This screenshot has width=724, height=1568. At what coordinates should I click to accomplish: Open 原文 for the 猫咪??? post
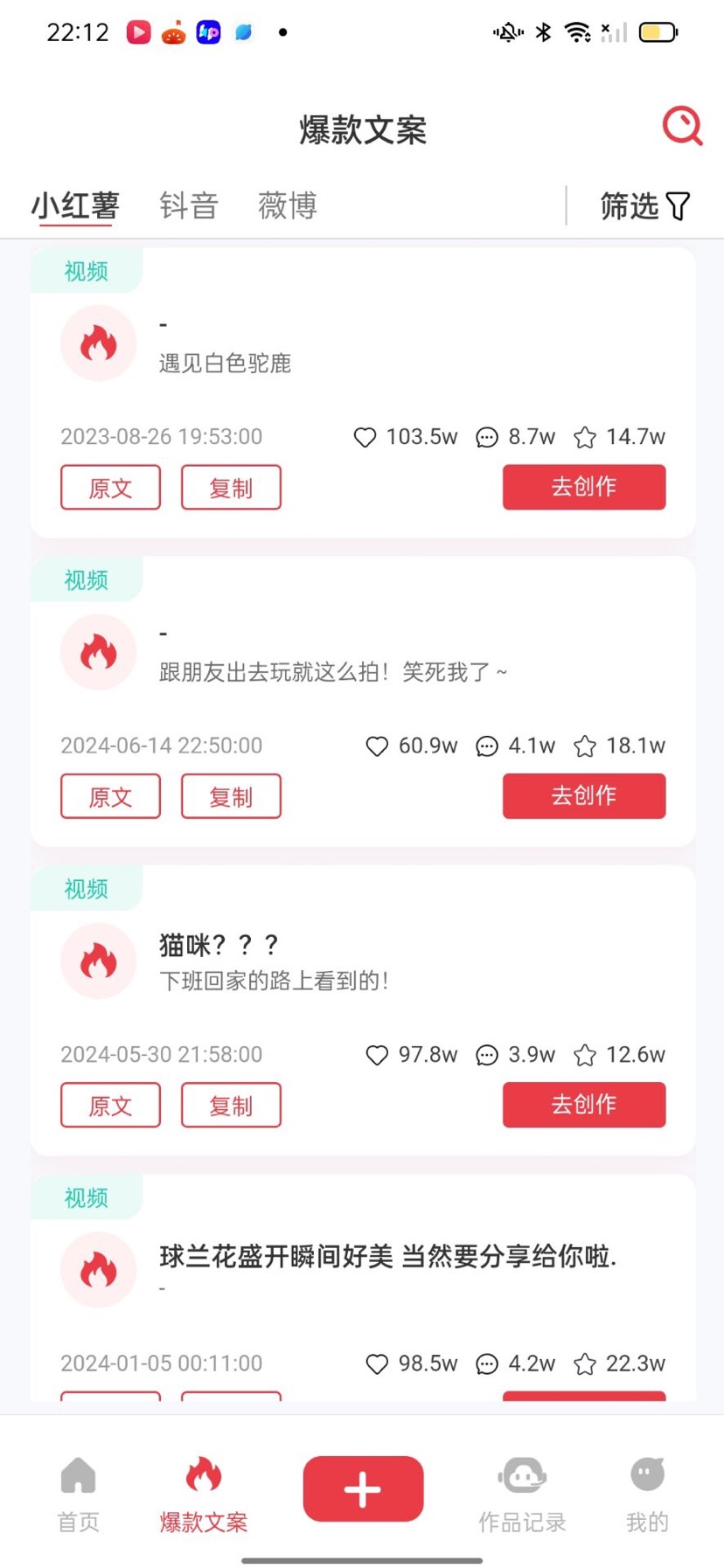(110, 1105)
